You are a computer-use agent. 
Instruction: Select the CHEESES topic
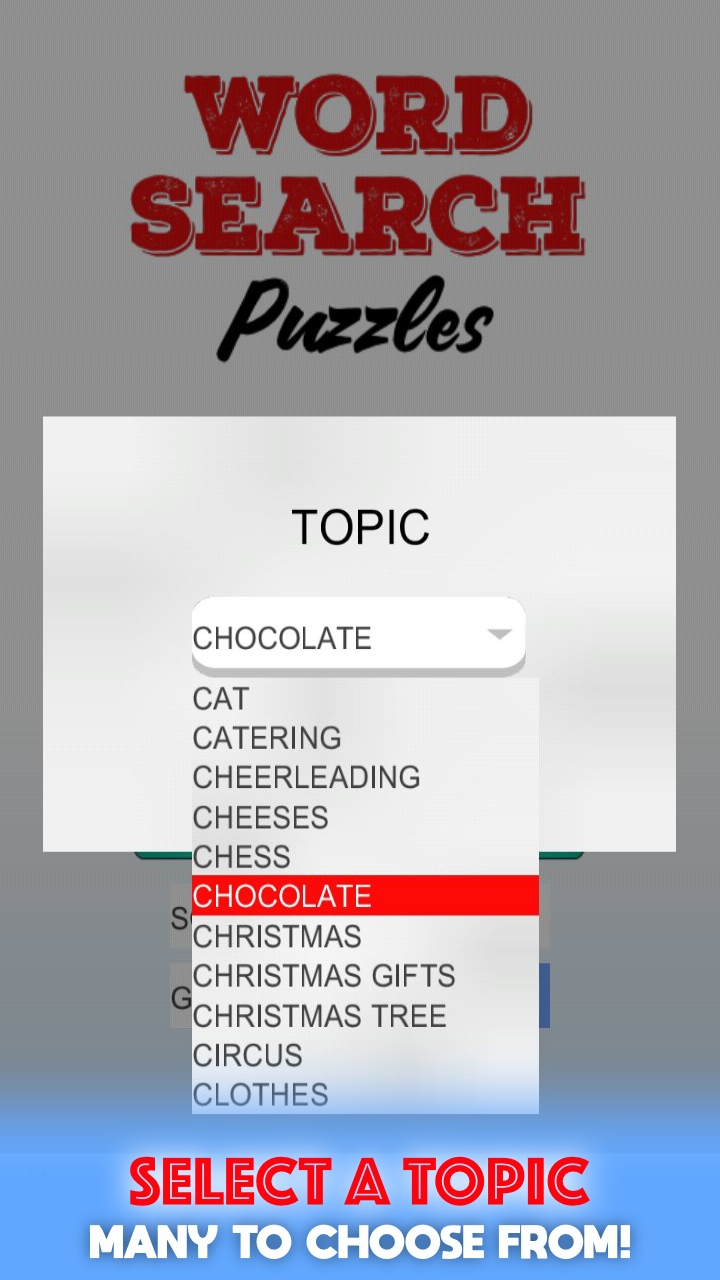click(x=260, y=817)
